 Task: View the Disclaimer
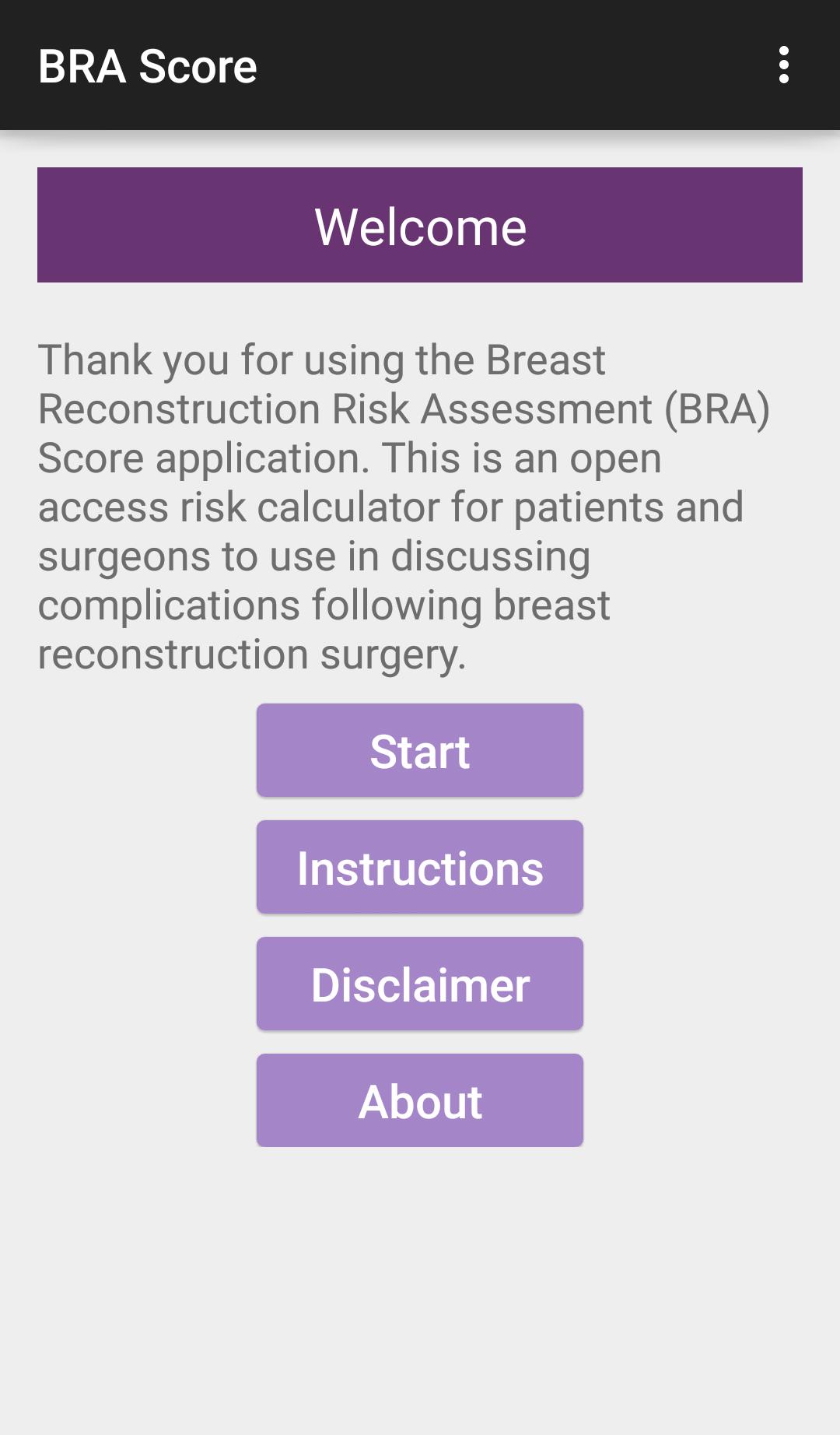419,984
